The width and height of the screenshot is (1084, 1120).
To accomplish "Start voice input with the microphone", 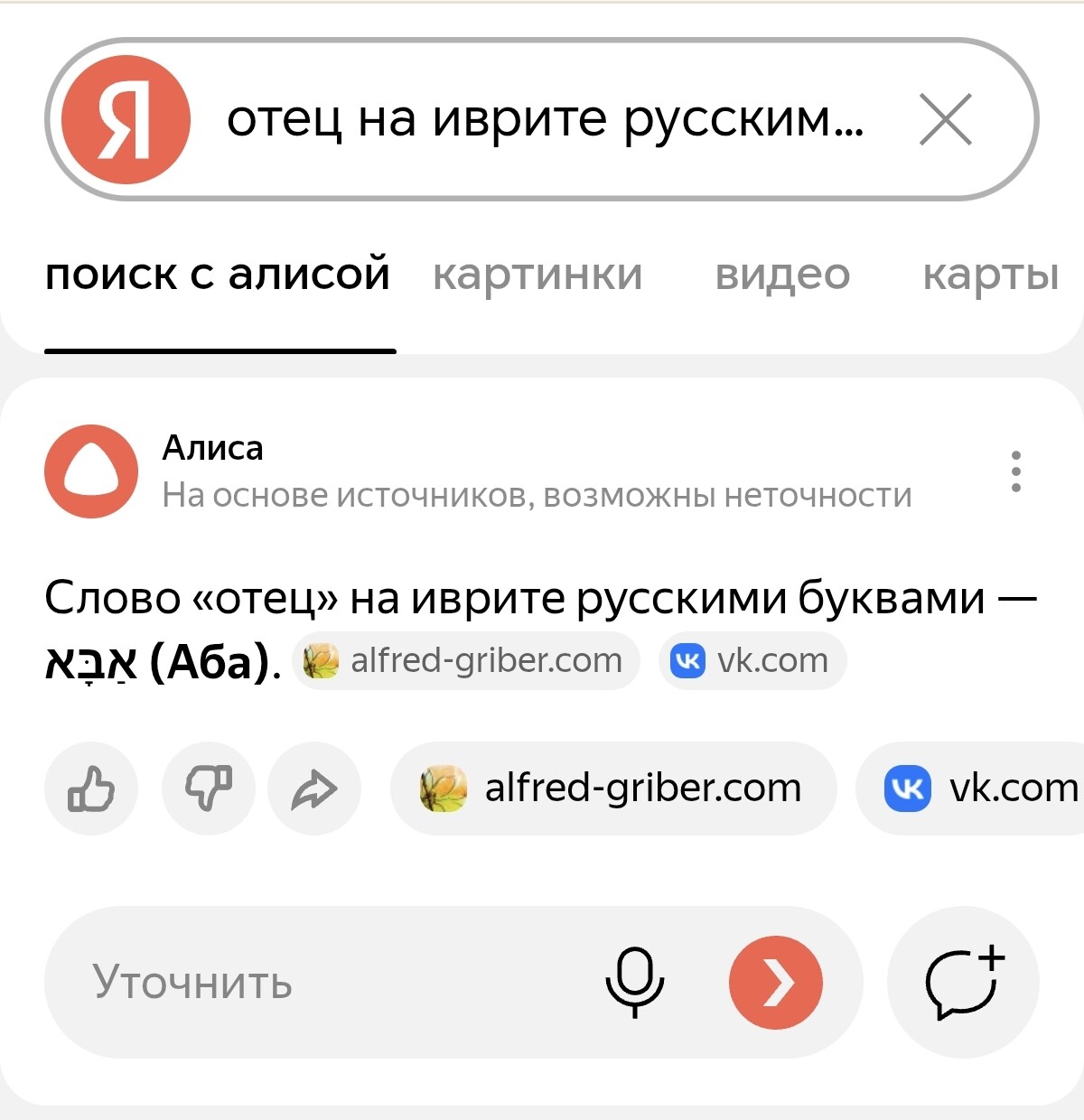I will point(634,983).
